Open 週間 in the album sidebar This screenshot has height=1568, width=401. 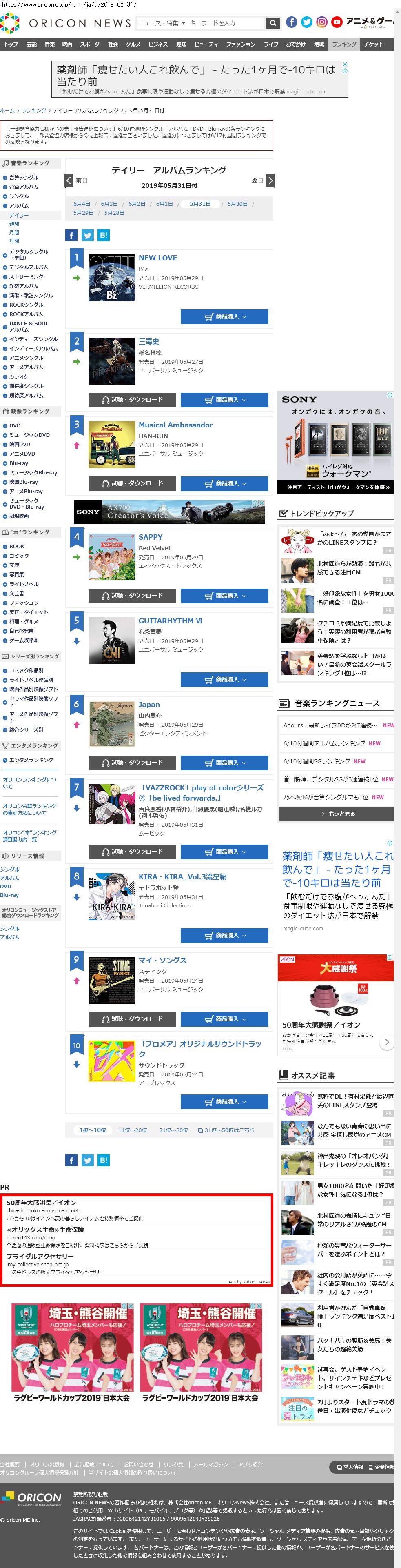pos(14,224)
